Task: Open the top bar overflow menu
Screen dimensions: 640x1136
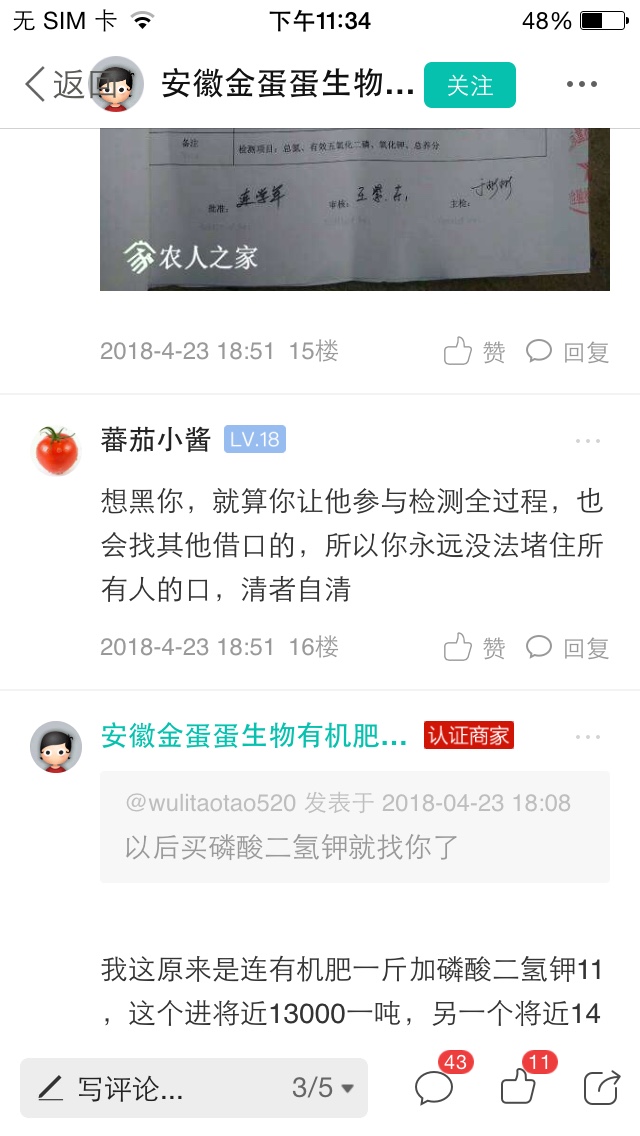Action: 582,84
